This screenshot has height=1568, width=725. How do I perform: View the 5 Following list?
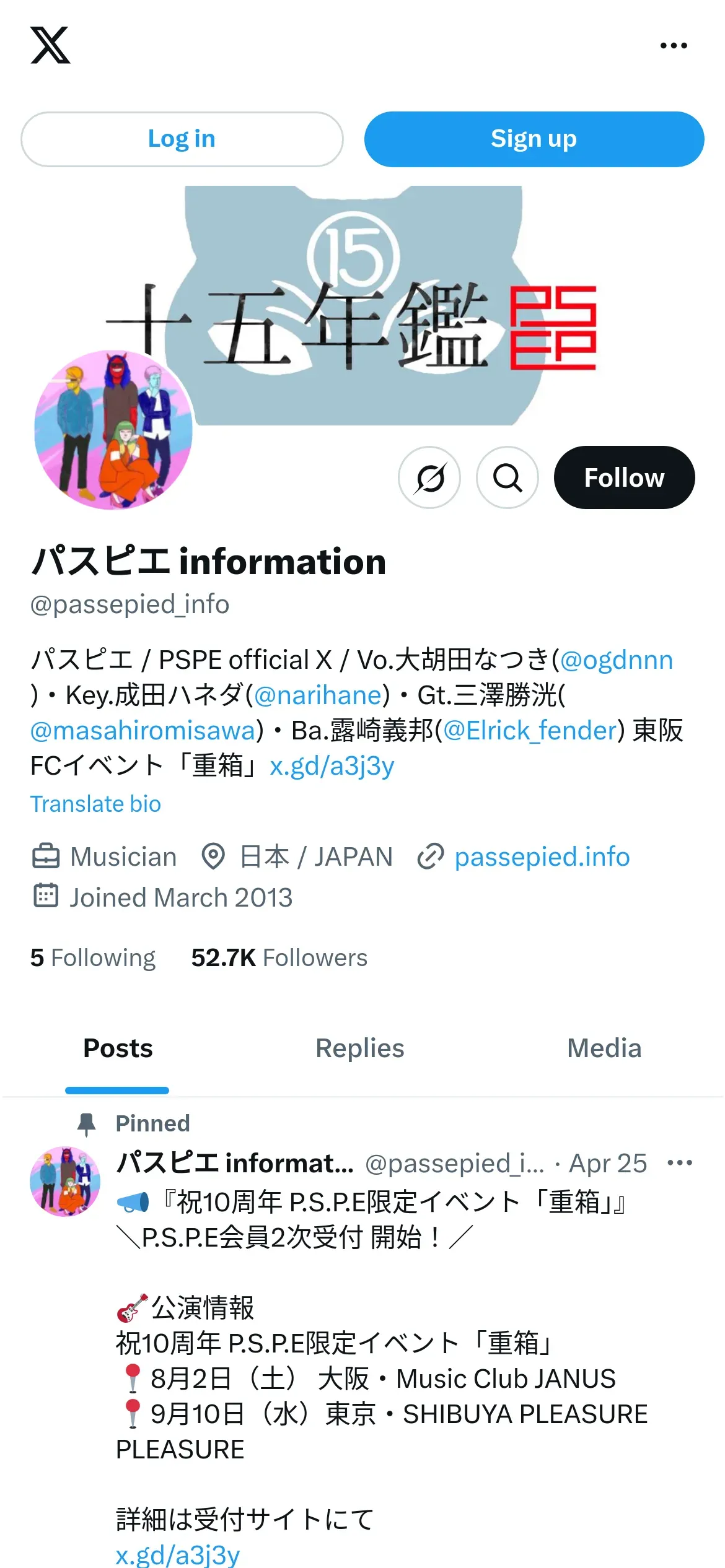(x=93, y=958)
